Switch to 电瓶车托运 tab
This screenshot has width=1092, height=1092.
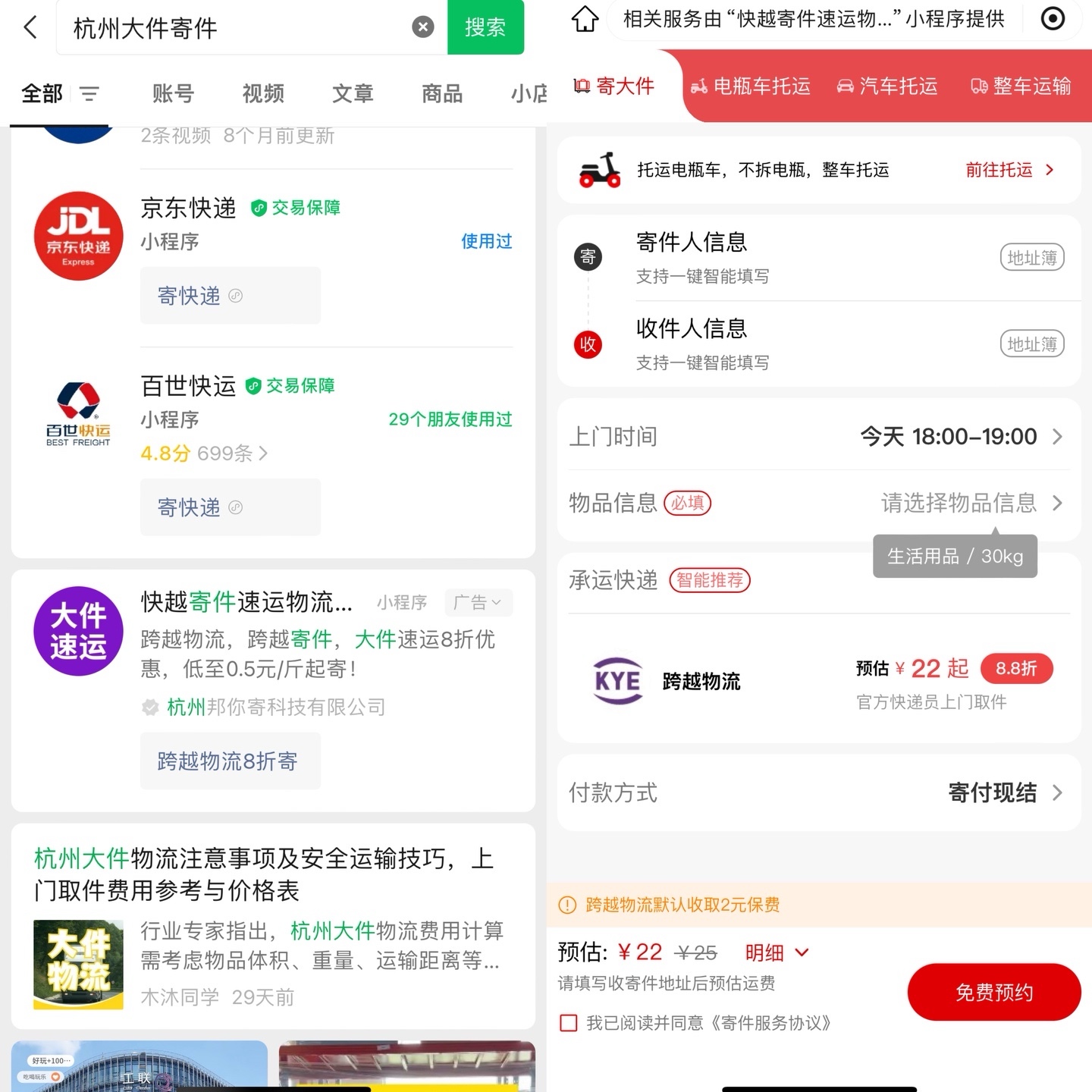751,86
